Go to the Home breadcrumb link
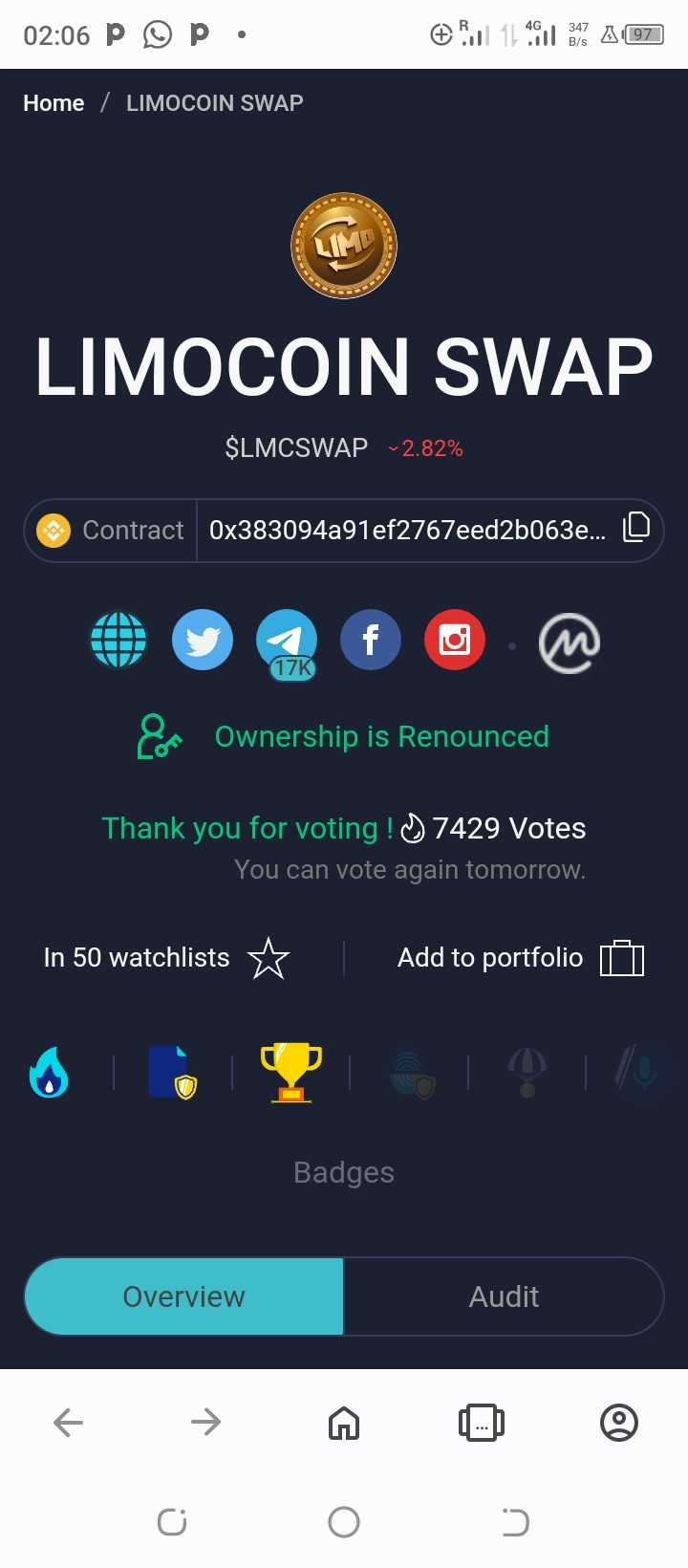This screenshot has height=1568, width=688. [x=54, y=103]
